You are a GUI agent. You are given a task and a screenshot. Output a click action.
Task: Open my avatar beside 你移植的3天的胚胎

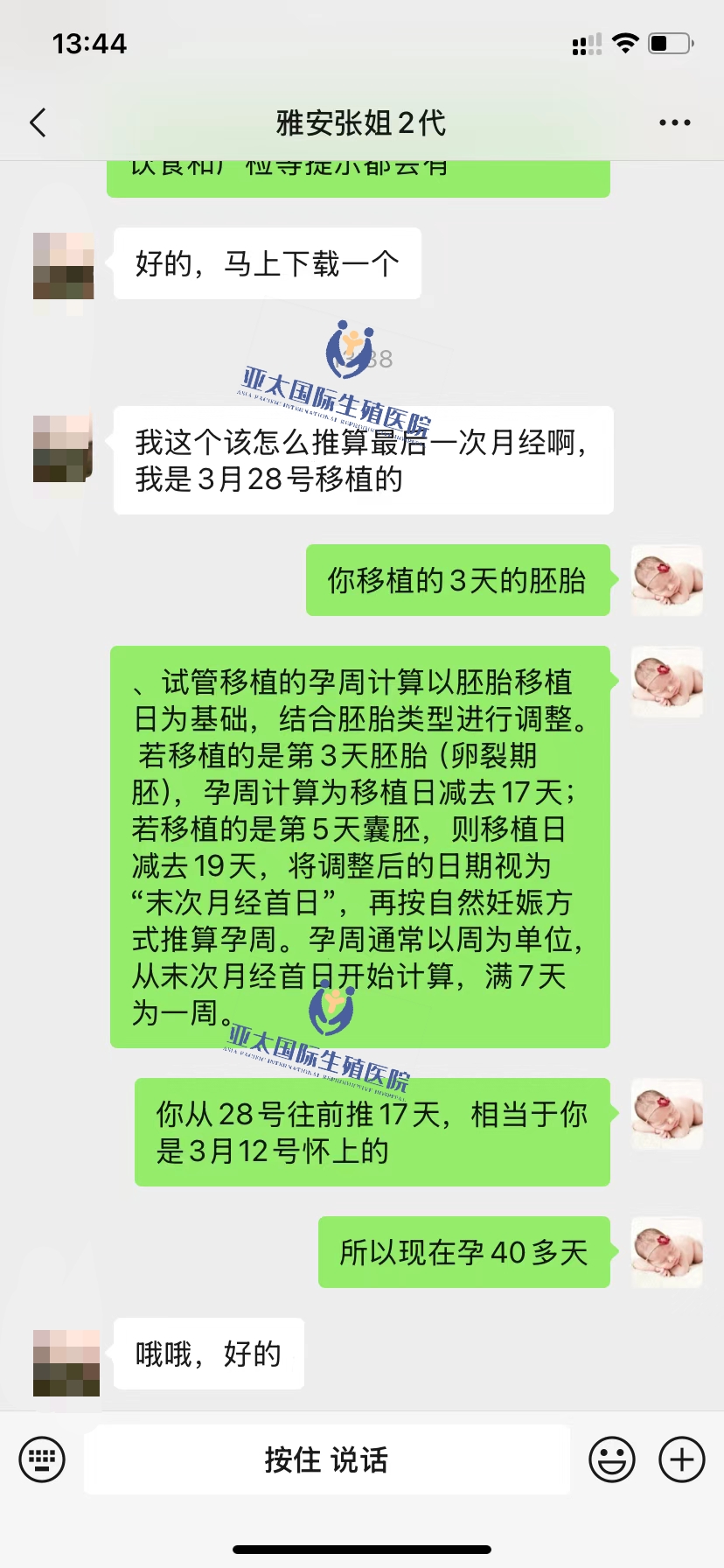(x=666, y=580)
